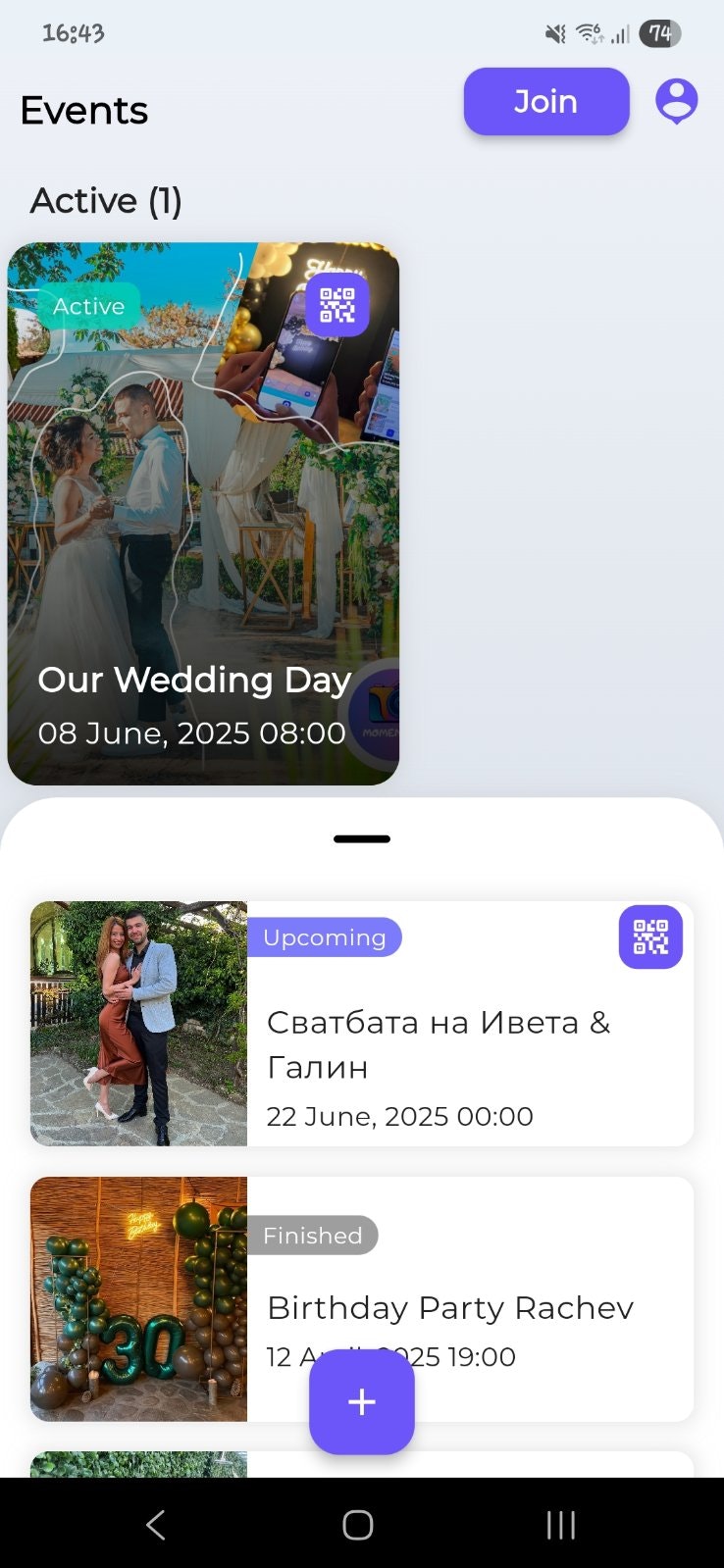
Task: Create a new event with plus button
Action: click(x=362, y=1401)
